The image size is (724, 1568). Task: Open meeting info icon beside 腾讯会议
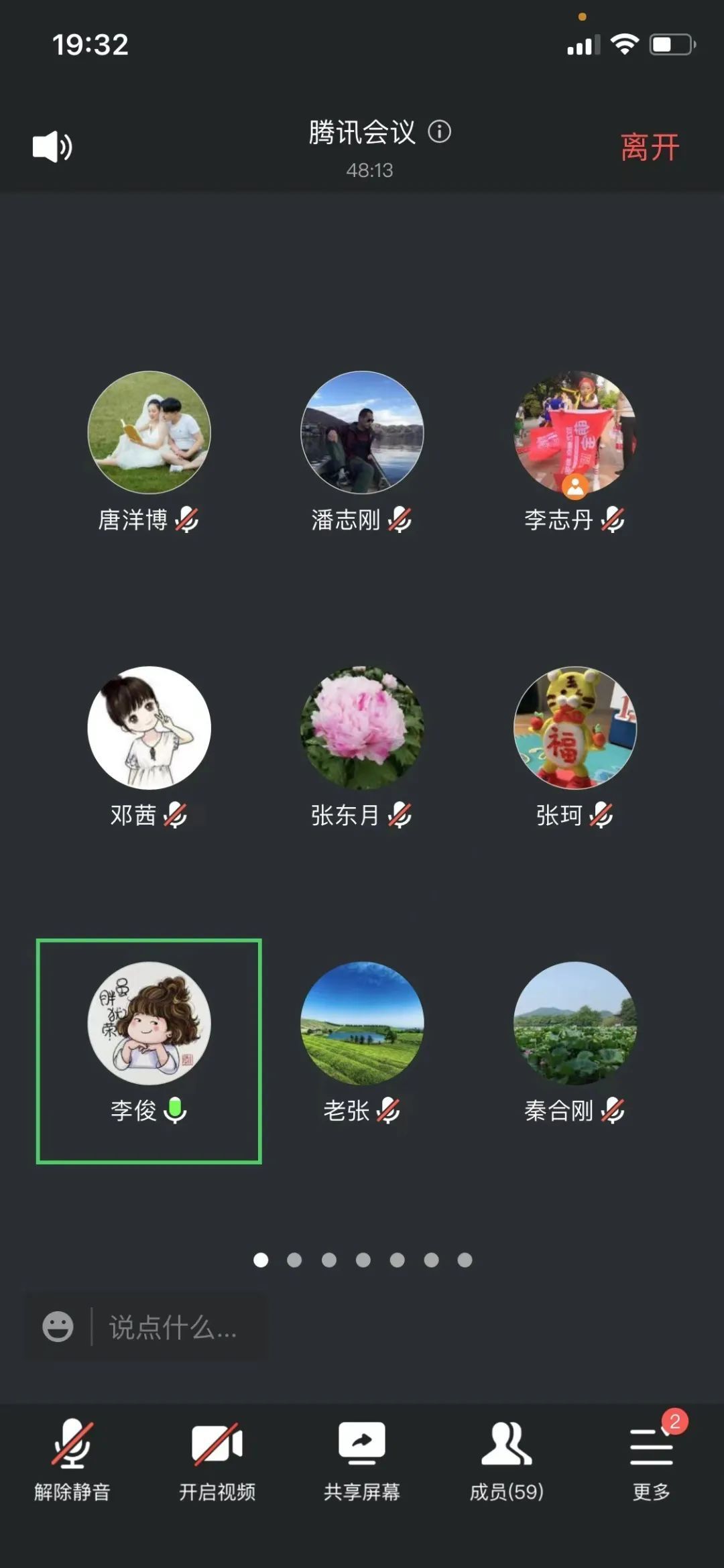[440, 131]
